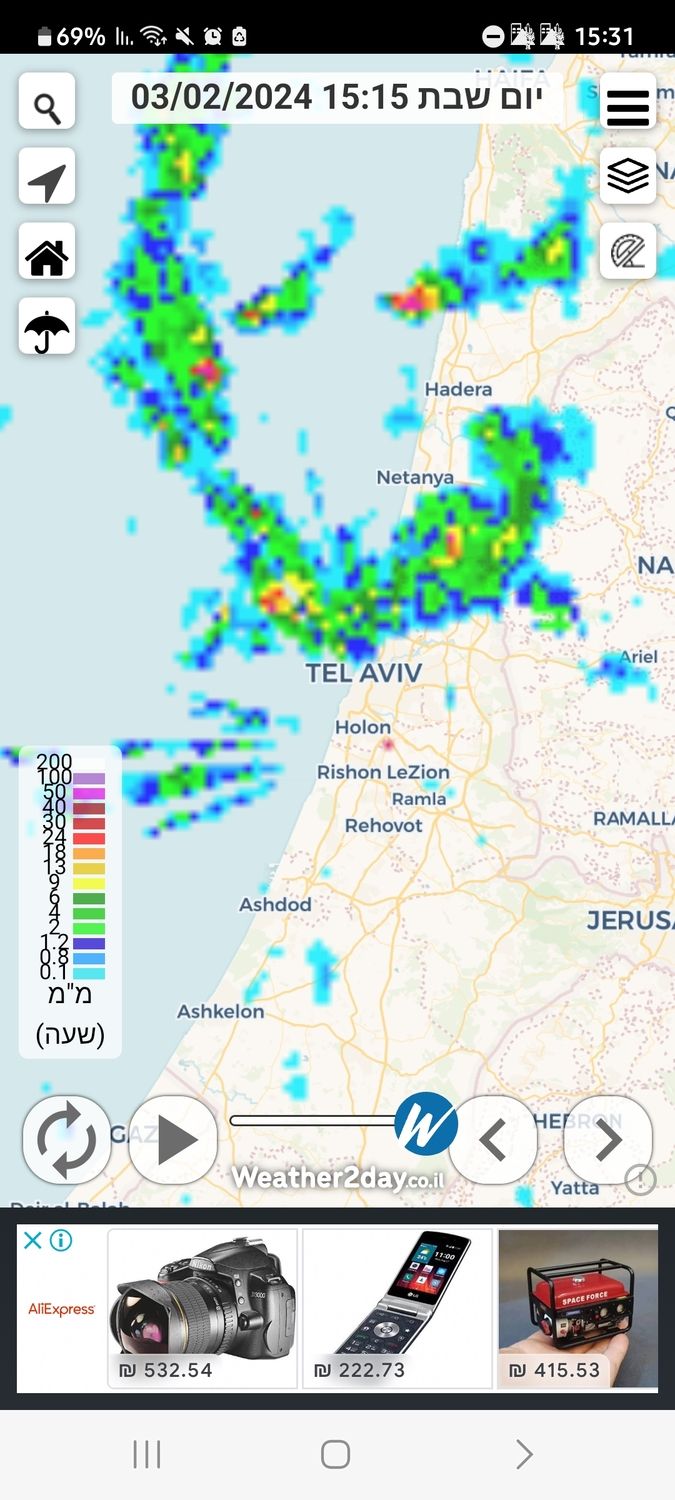Open the distance measuring tool
Screen dimensions: 675x1500
point(628,251)
